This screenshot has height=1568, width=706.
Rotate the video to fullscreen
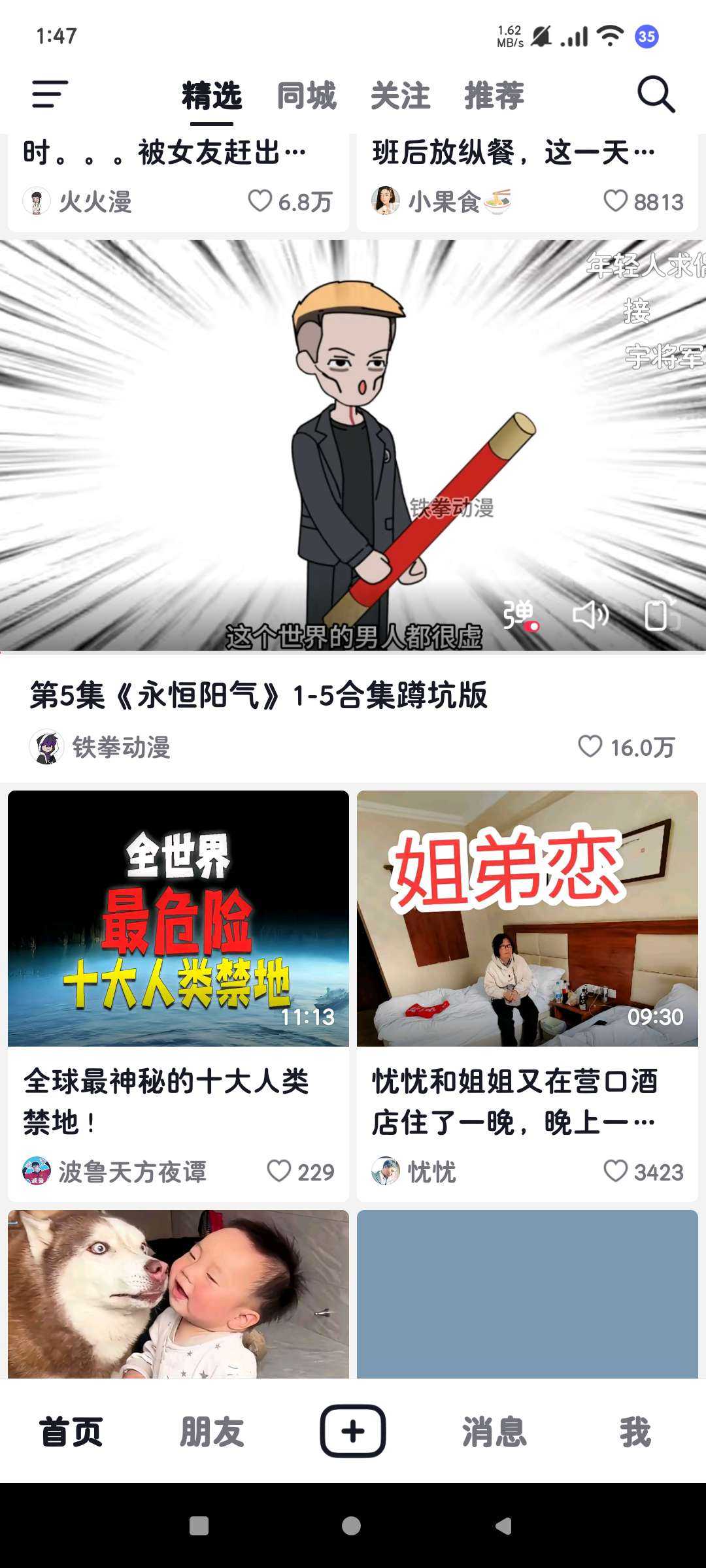point(660,615)
